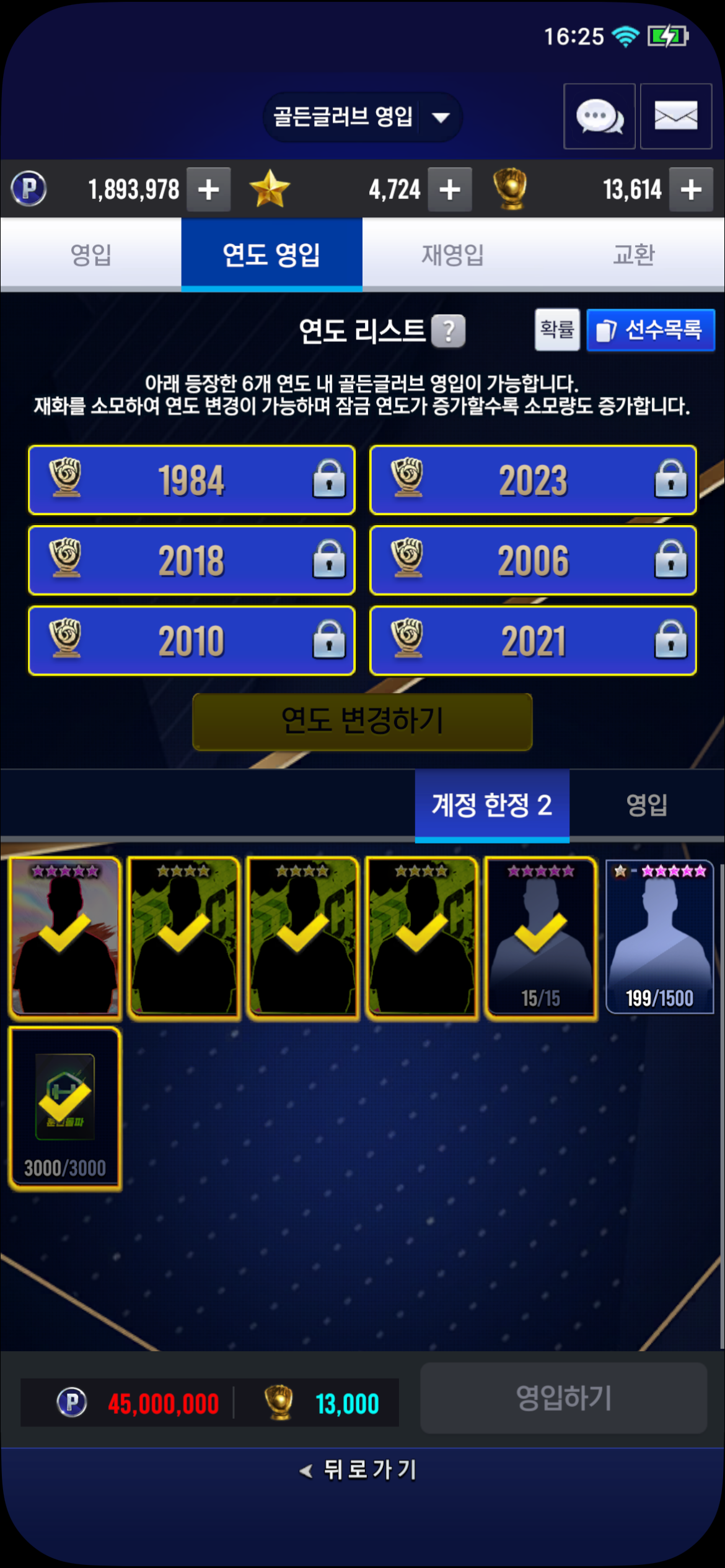Tap the 영입하기 recruit button
Viewport: 725px width, 1568px height.
[563, 1398]
